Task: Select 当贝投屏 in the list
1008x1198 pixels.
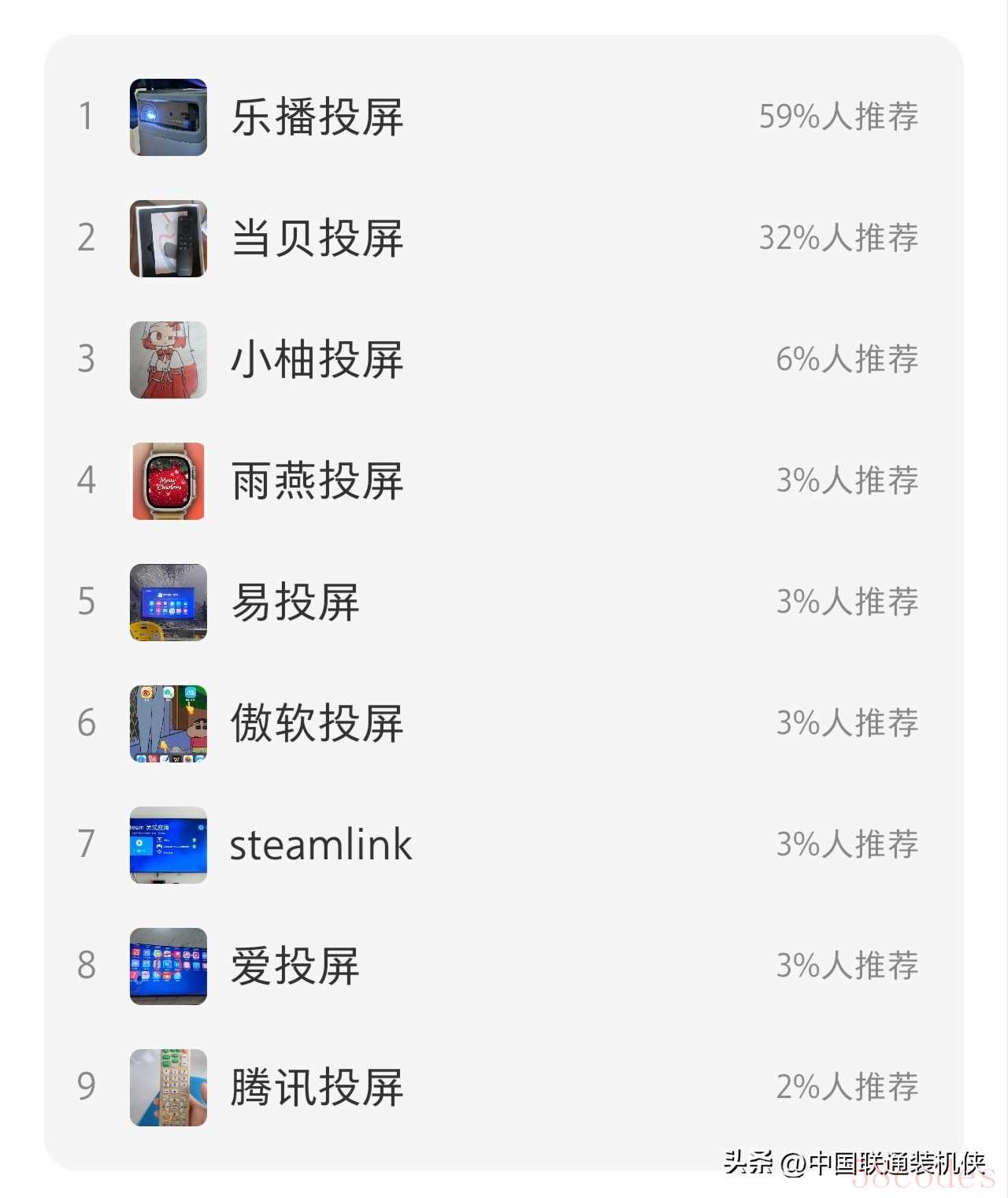Action: (x=317, y=239)
